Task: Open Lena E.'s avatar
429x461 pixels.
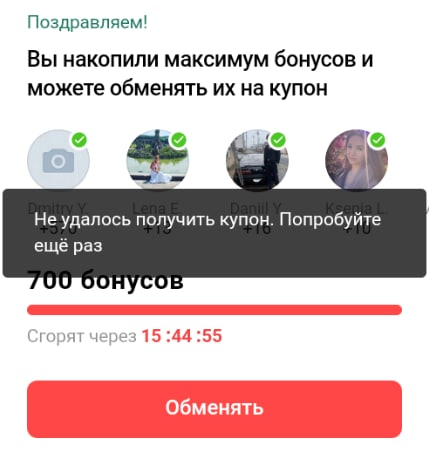Action: [x=158, y=160]
